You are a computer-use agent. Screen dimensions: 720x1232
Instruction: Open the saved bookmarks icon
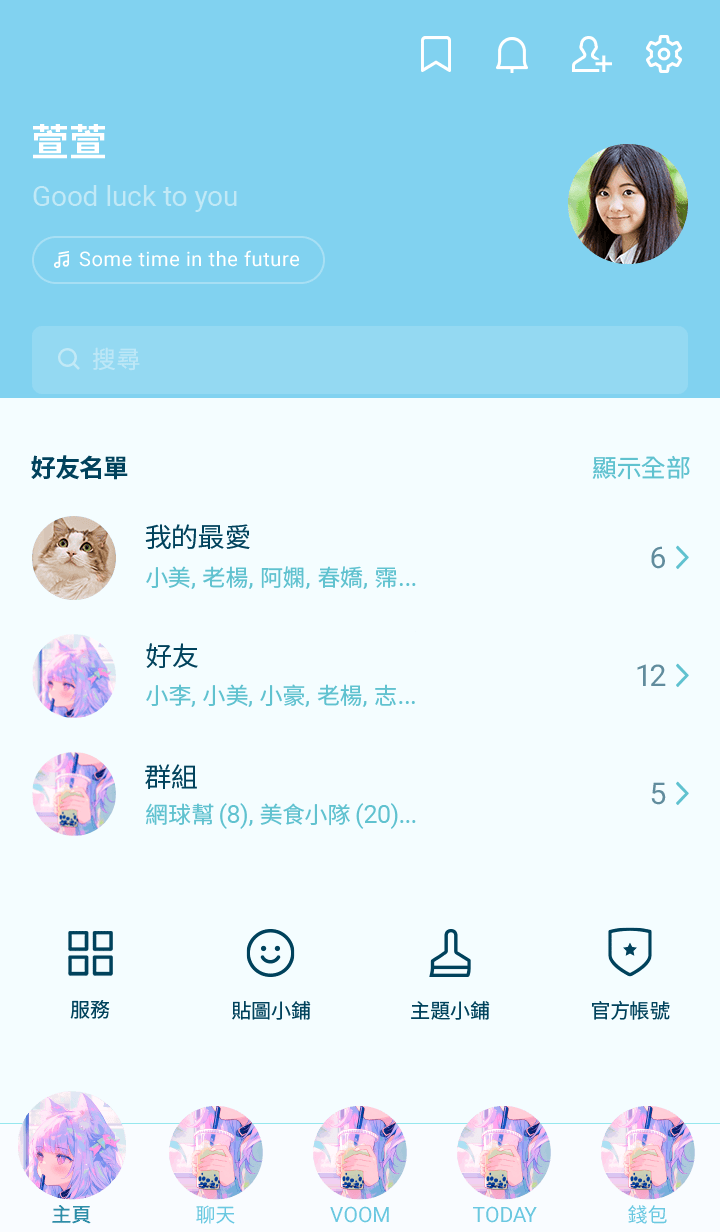tap(436, 55)
